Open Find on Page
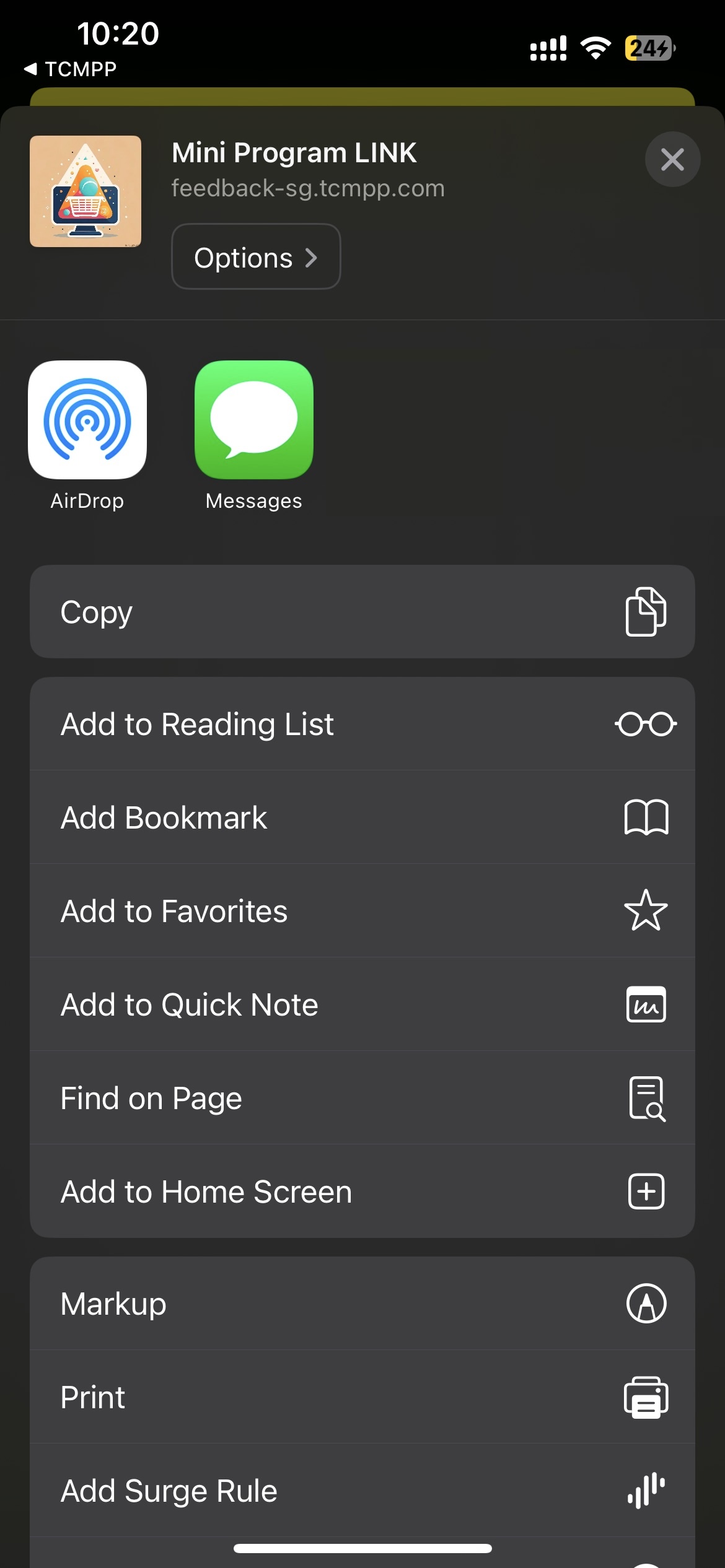This screenshot has height=1568, width=725. click(x=362, y=1098)
